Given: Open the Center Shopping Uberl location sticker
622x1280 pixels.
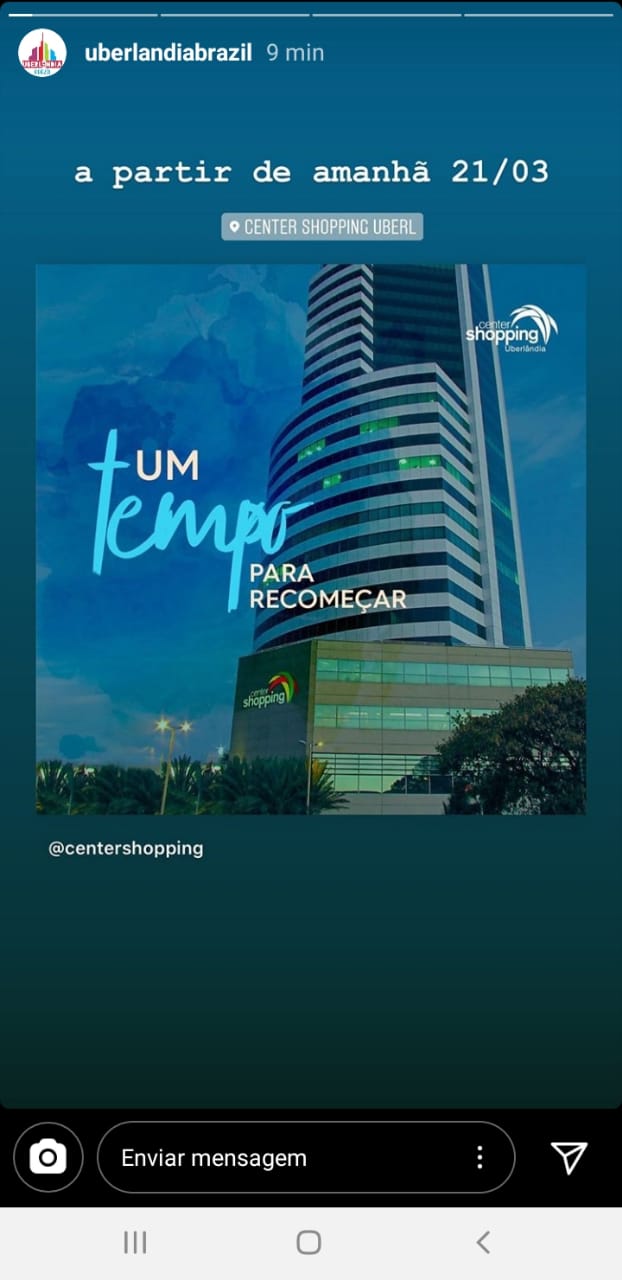Looking at the screenshot, I should tap(322, 227).
